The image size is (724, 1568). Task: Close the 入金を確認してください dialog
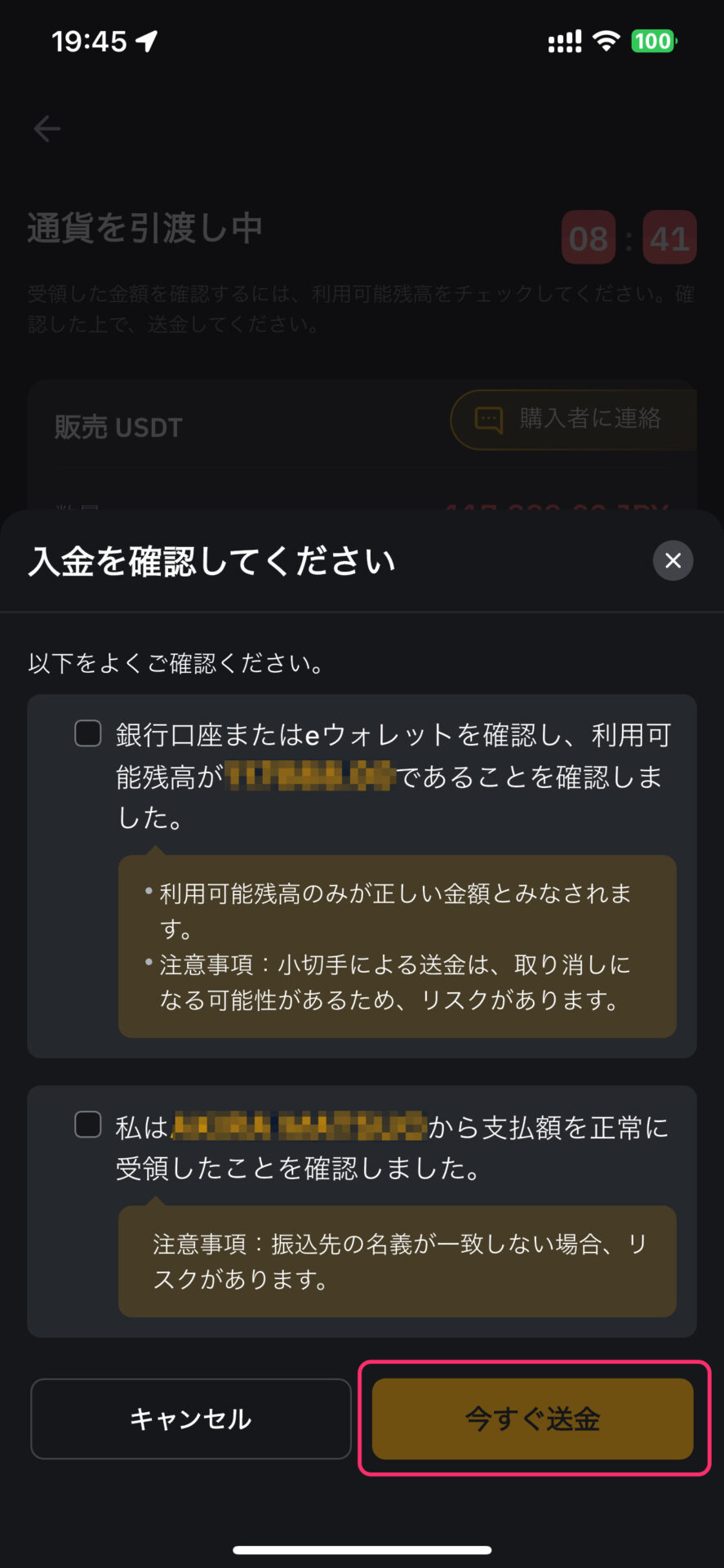[673, 560]
